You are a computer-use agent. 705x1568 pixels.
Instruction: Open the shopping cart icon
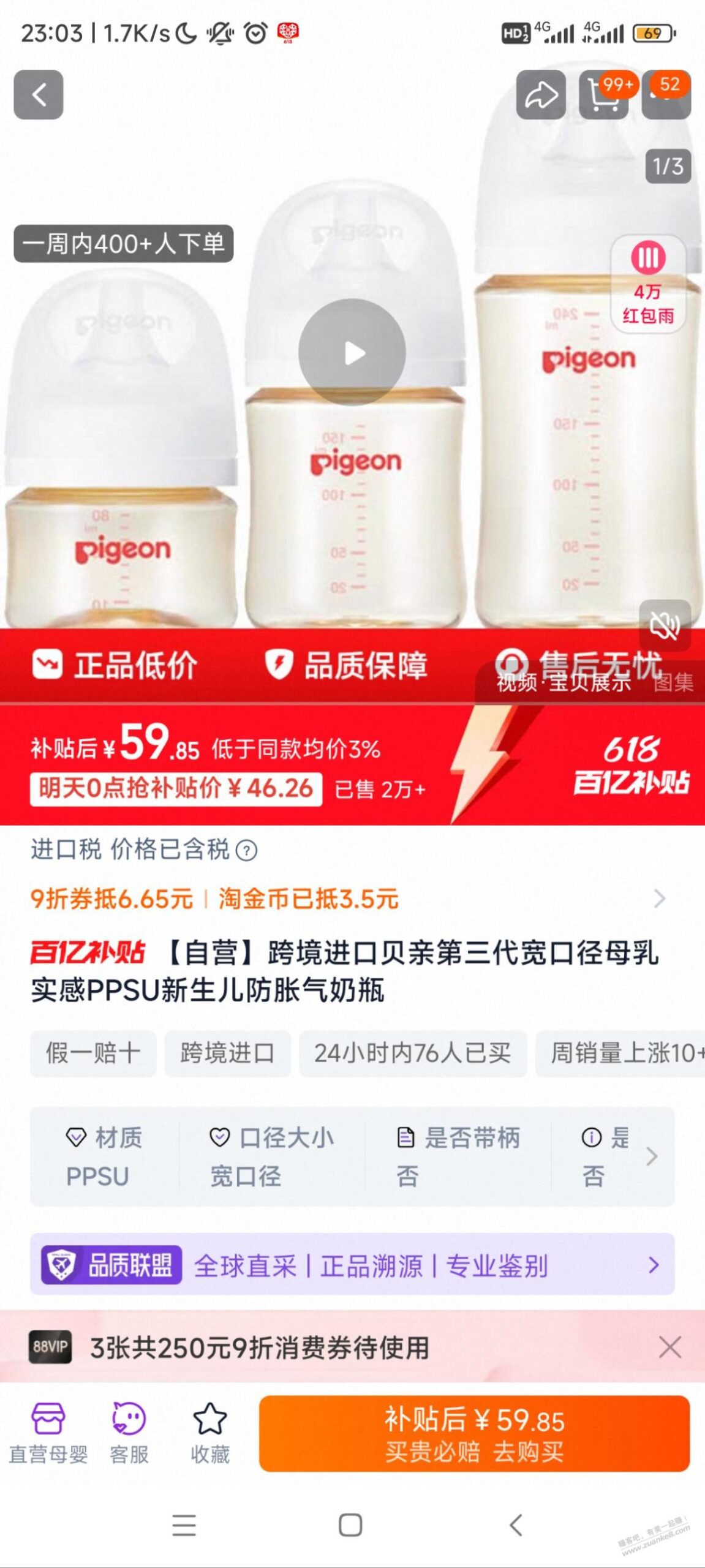[x=603, y=95]
